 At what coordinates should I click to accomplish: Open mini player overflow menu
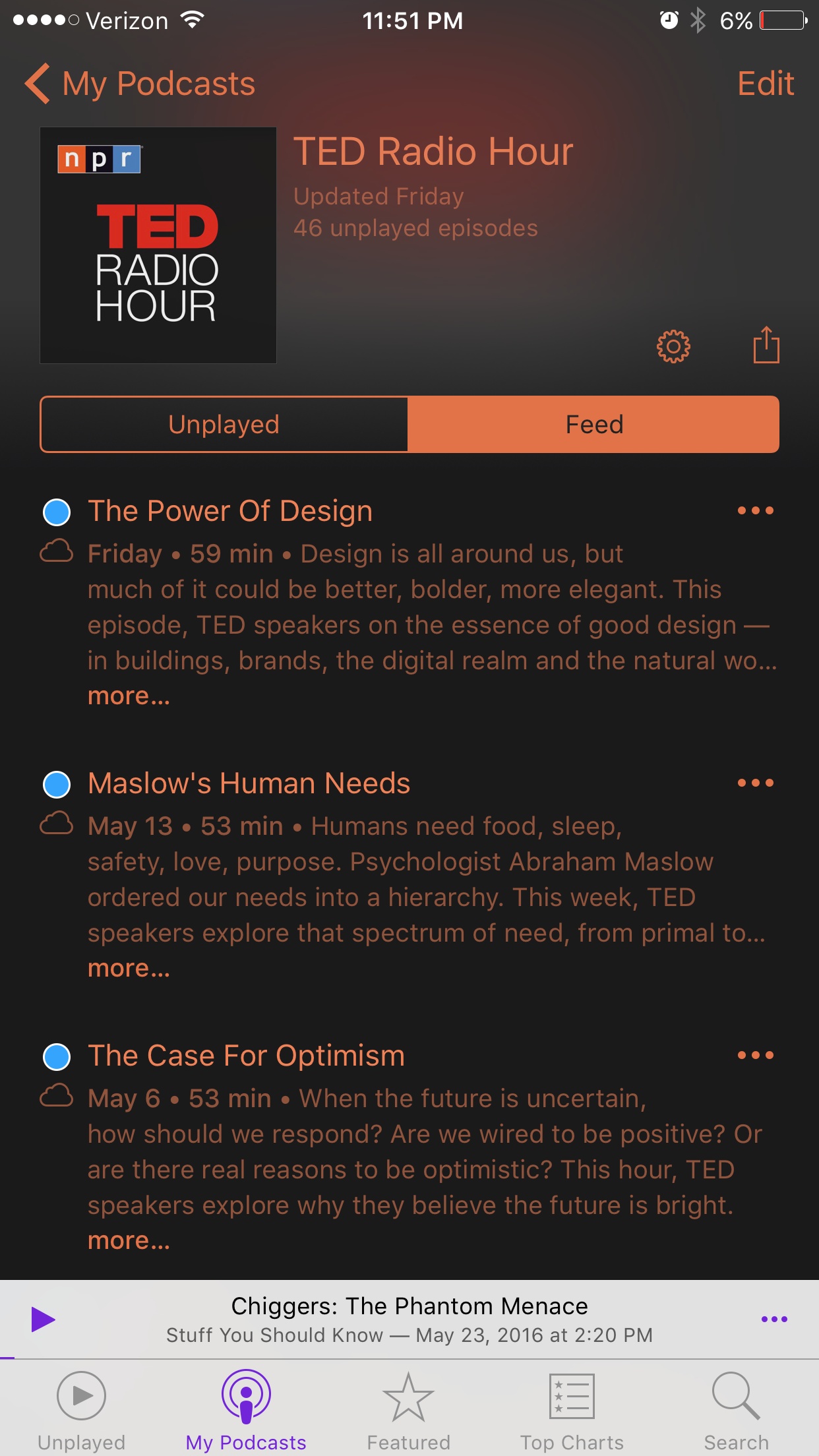click(774, 1319)
